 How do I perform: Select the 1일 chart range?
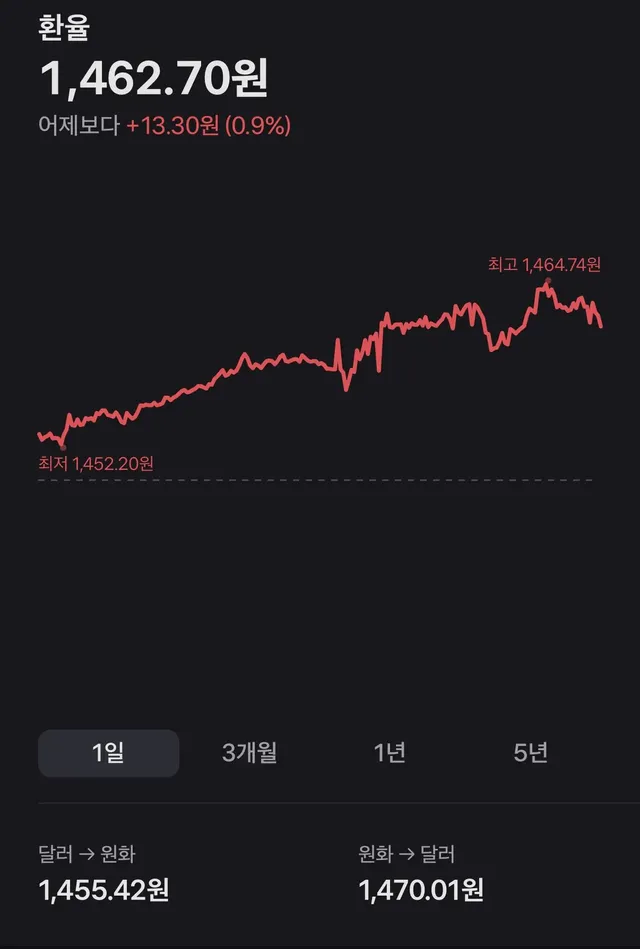pyautogui.click(x=108, y=753)
